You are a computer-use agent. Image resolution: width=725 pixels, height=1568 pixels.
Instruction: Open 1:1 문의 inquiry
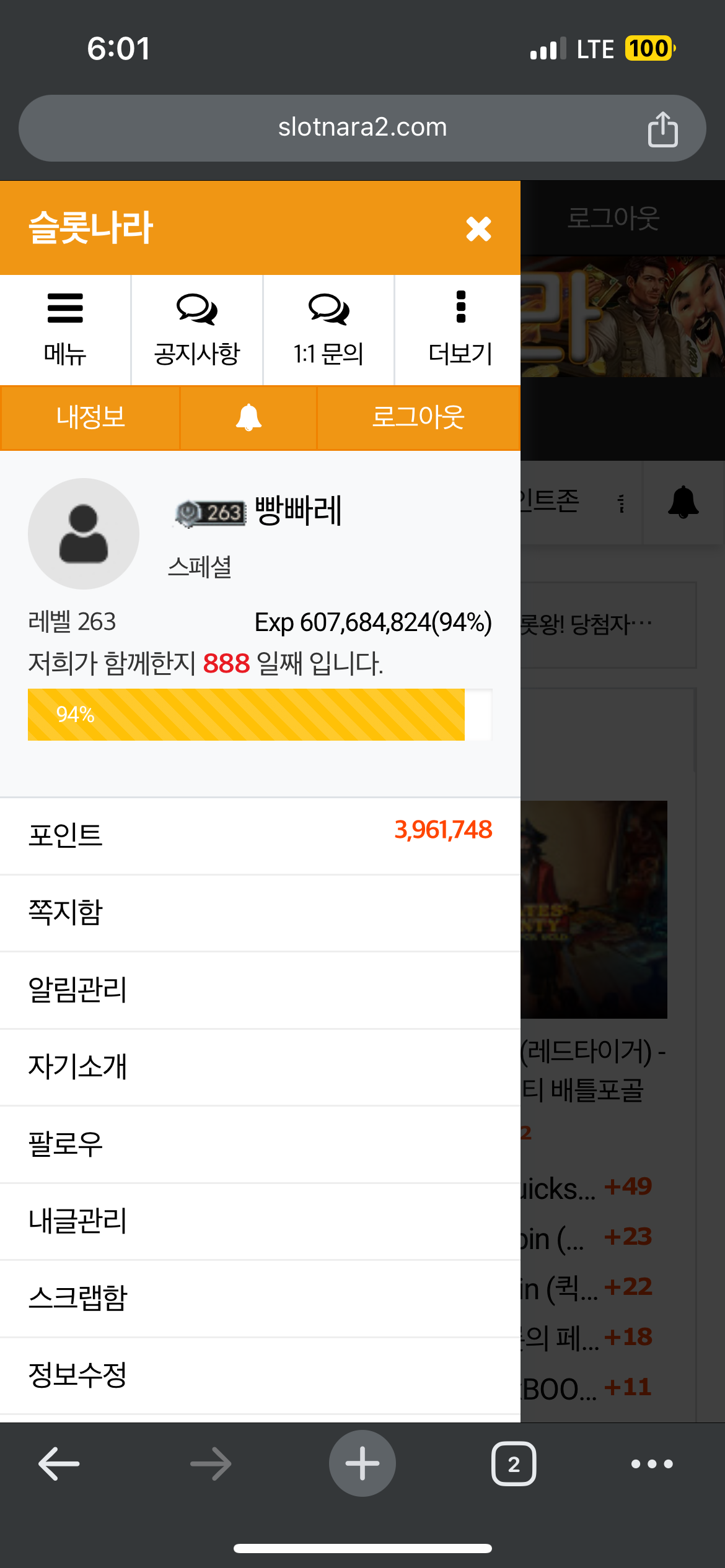pos(328,329)
